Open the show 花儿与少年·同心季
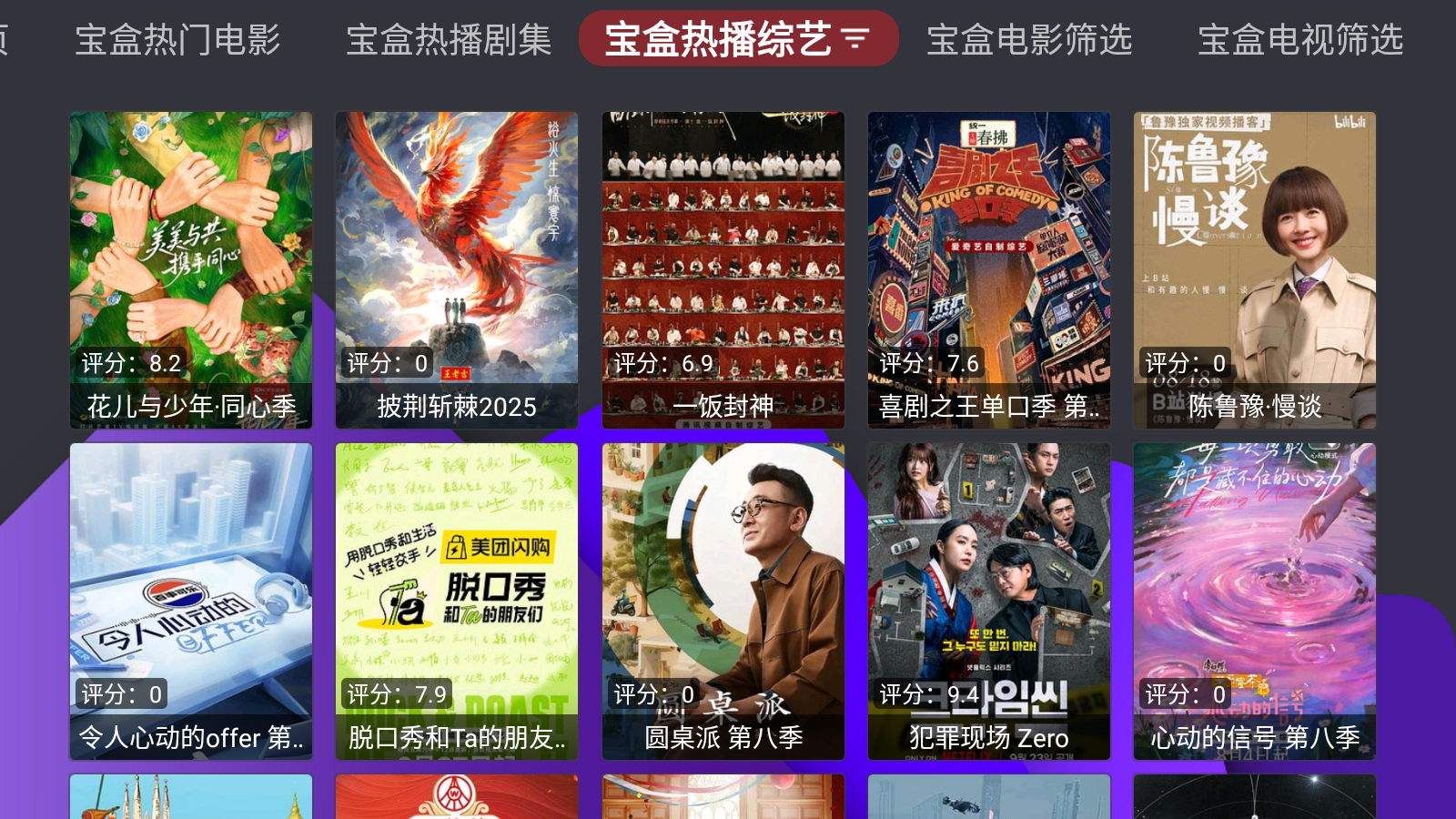1456x819 pixels. [191, 269]
